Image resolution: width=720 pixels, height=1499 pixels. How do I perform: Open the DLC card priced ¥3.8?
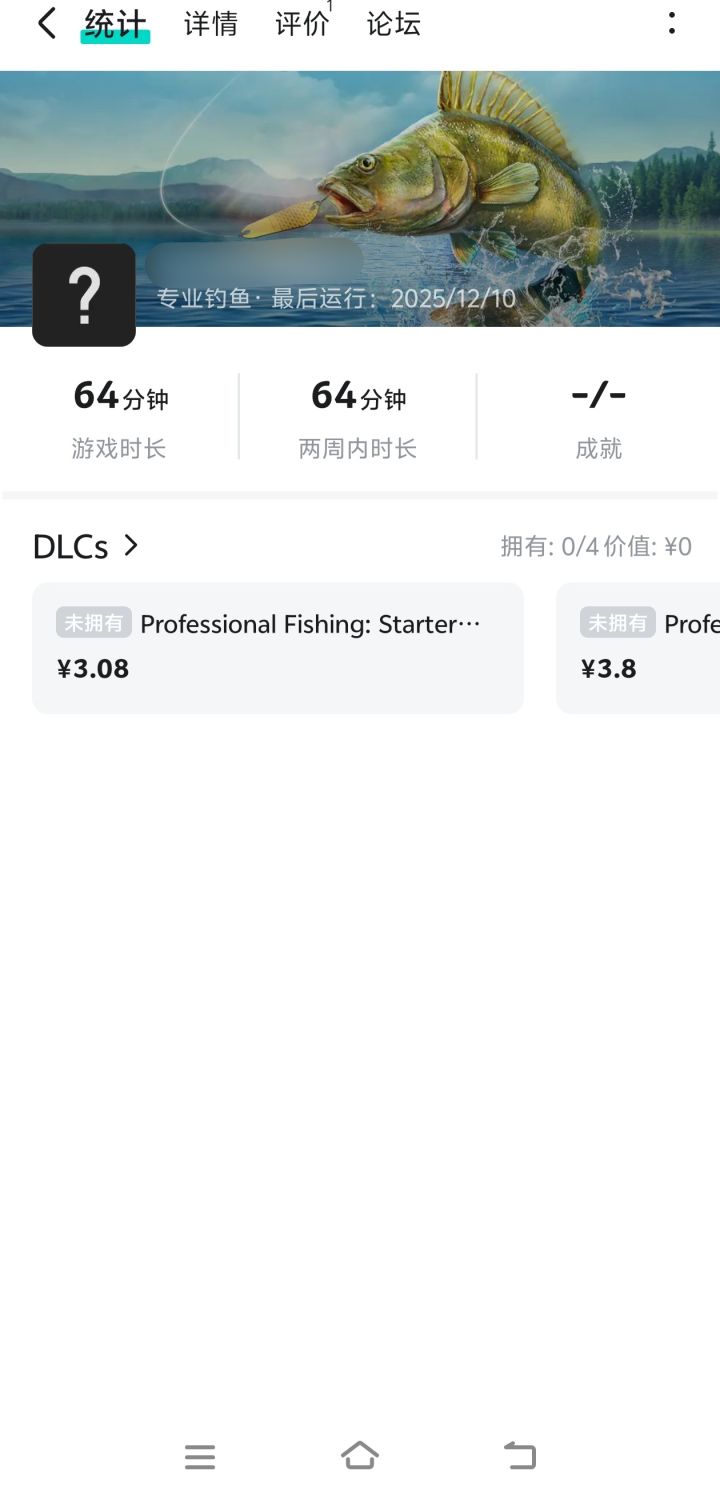coord(640,647)
